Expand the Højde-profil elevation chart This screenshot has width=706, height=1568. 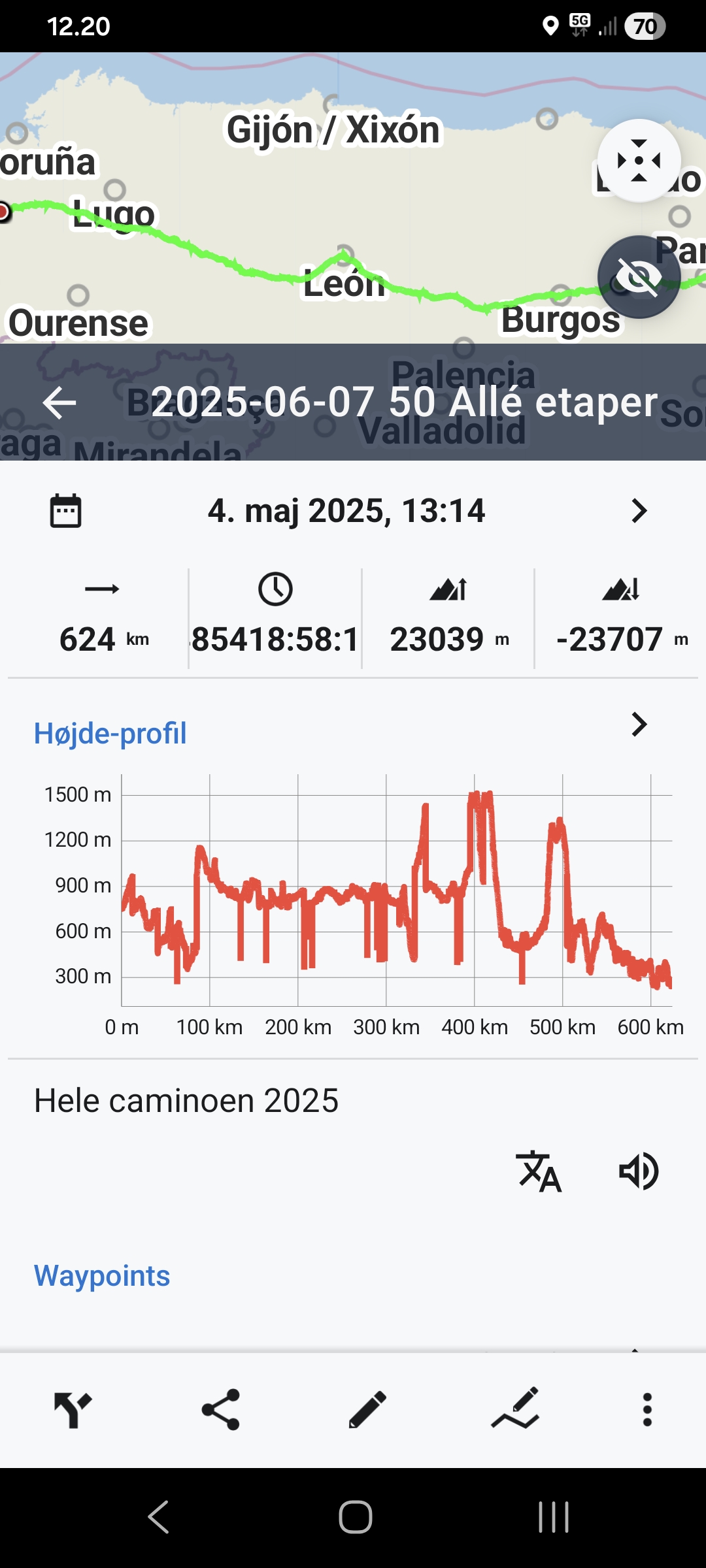639,724
